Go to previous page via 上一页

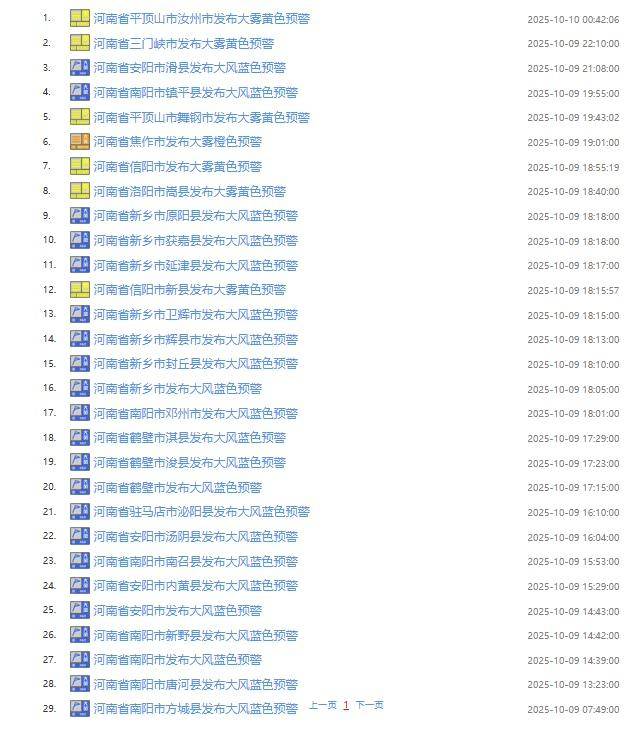click(322, 706)
